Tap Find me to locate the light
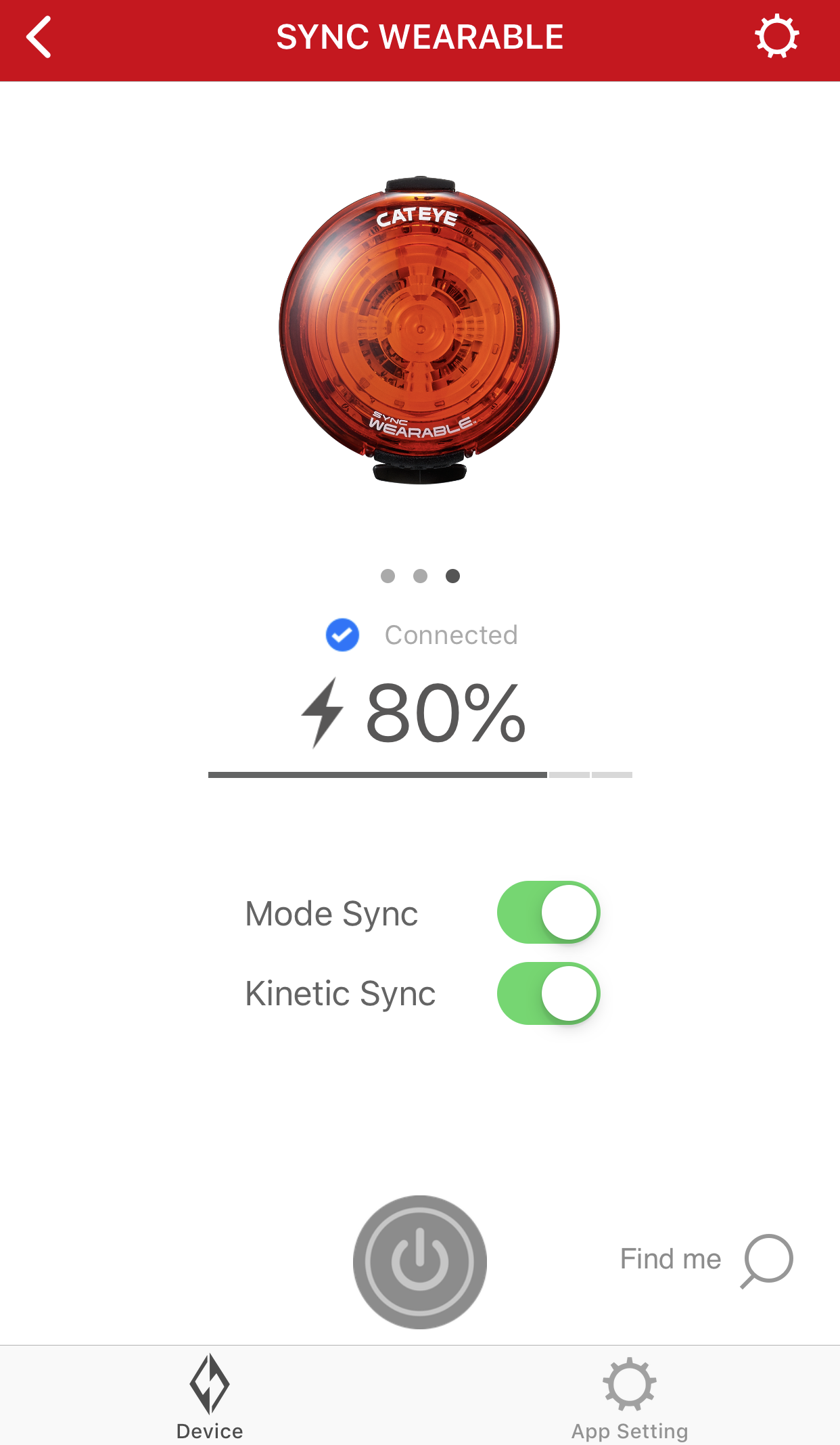 (706, 1260)
